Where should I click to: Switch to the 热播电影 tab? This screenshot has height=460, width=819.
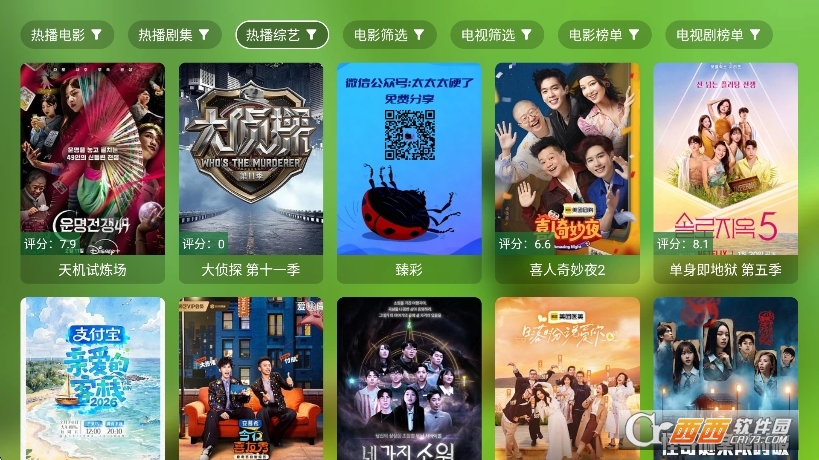(x=66, y=35)
